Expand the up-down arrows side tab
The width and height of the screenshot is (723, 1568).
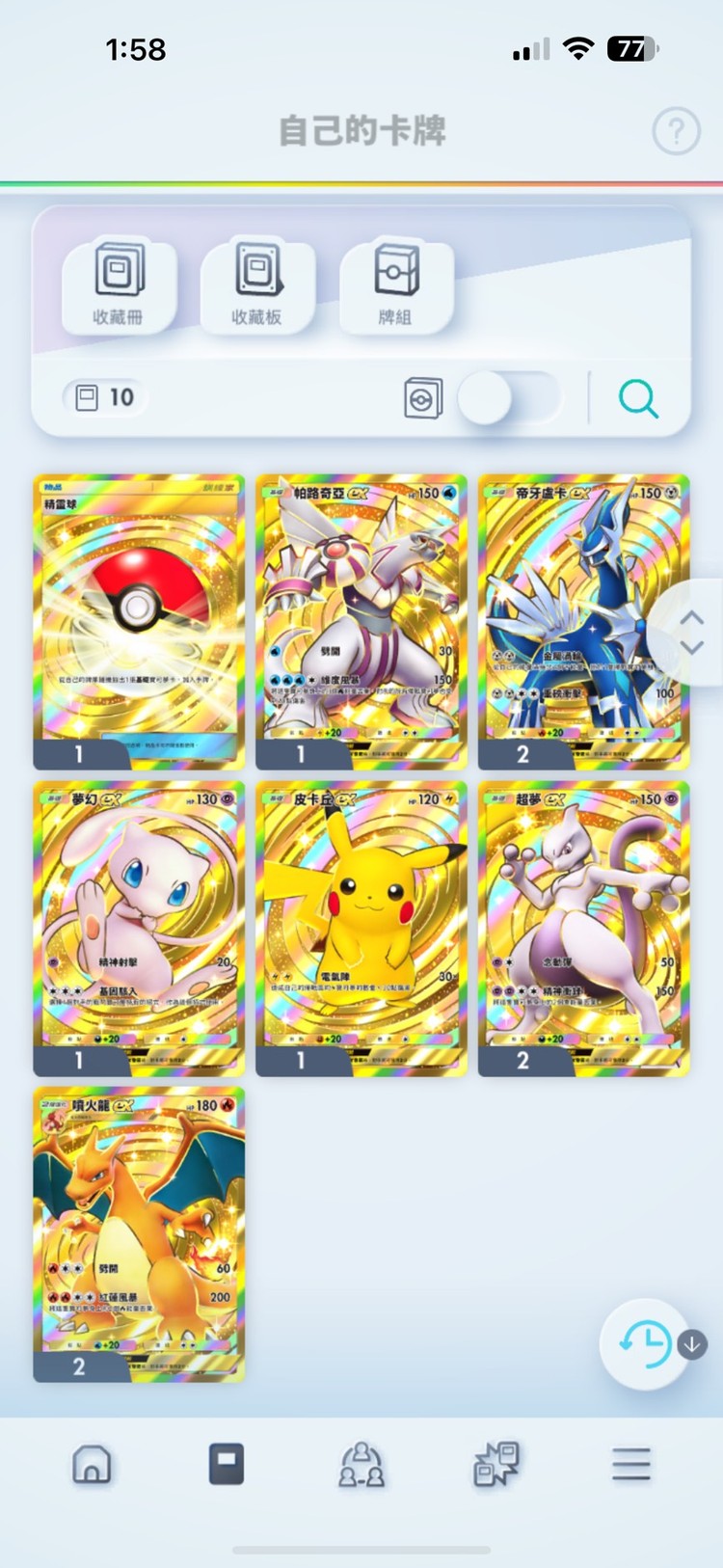click(692, 633)
